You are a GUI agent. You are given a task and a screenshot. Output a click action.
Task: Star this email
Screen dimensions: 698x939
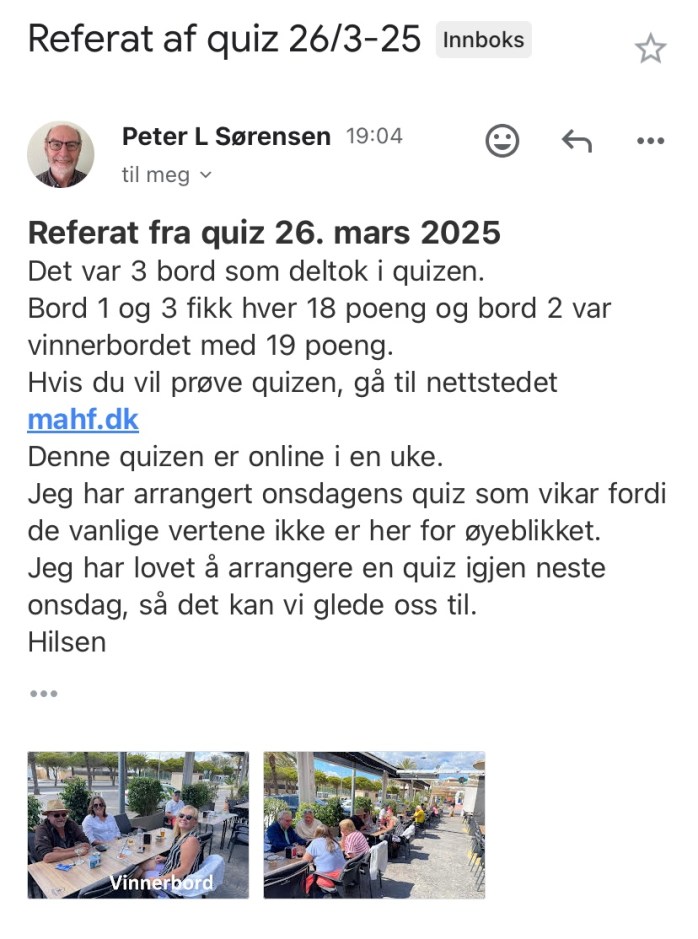pyautogui.click(x=650, y=48)
